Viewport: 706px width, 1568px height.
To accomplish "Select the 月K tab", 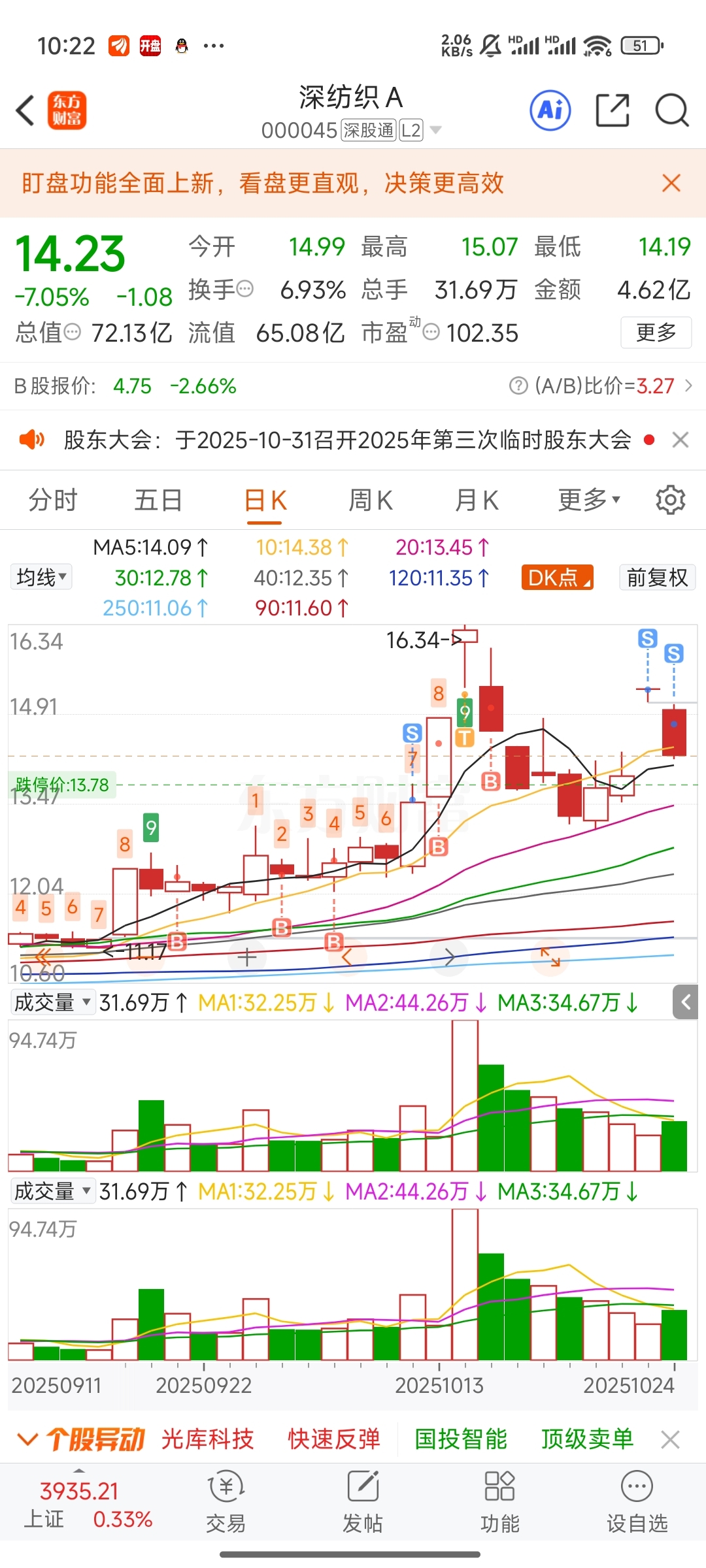I will tap(477, 500).
